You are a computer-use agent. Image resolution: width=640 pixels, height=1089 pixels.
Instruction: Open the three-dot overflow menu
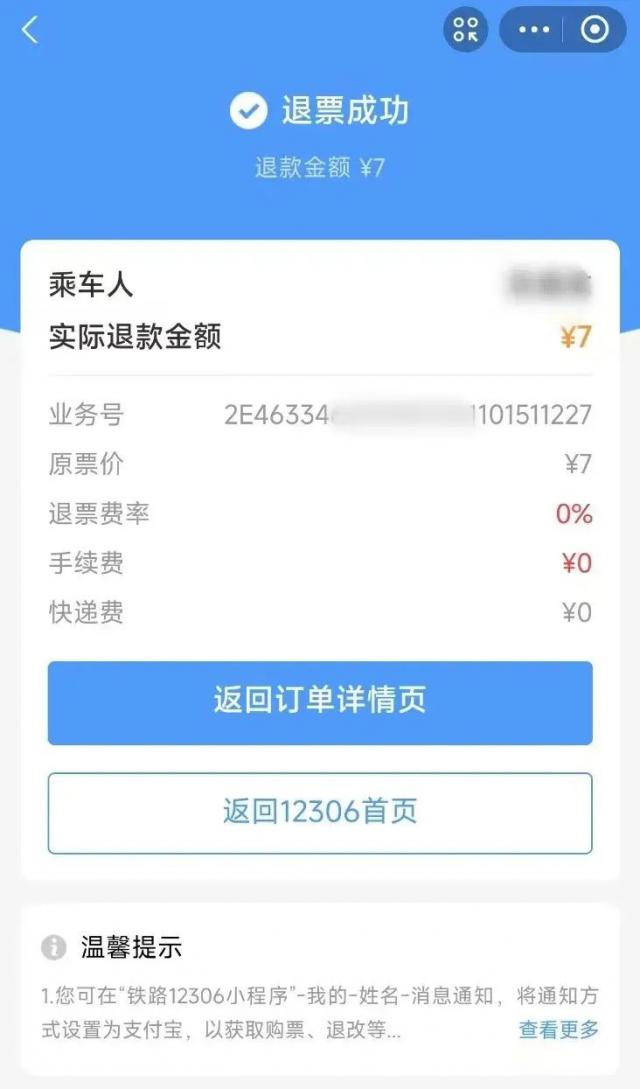pos(535,30)
